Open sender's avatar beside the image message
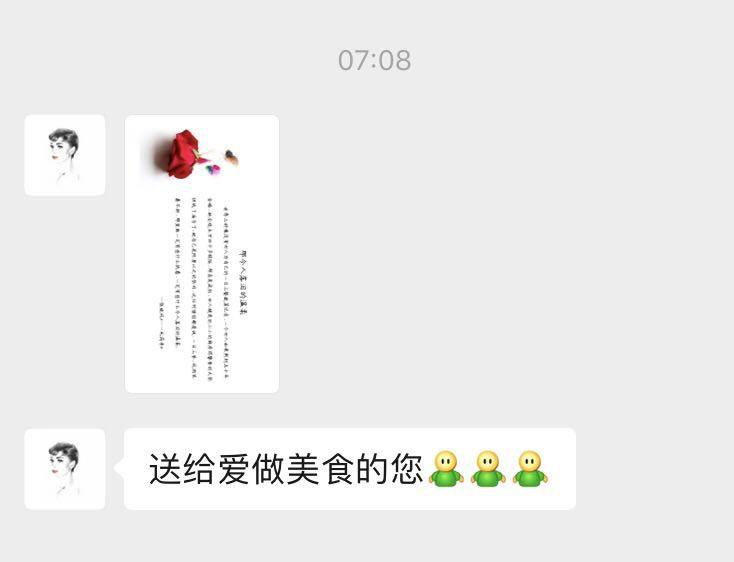This screenshot has width=734, height=562. [64, 155]
